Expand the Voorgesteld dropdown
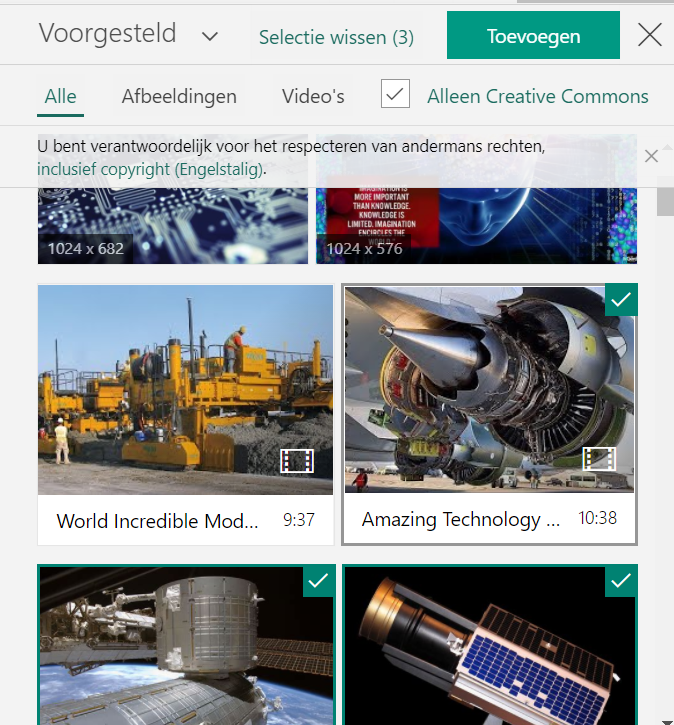This screenshot has width=674, height=725. pyautogui.click(x=209, y=36)
